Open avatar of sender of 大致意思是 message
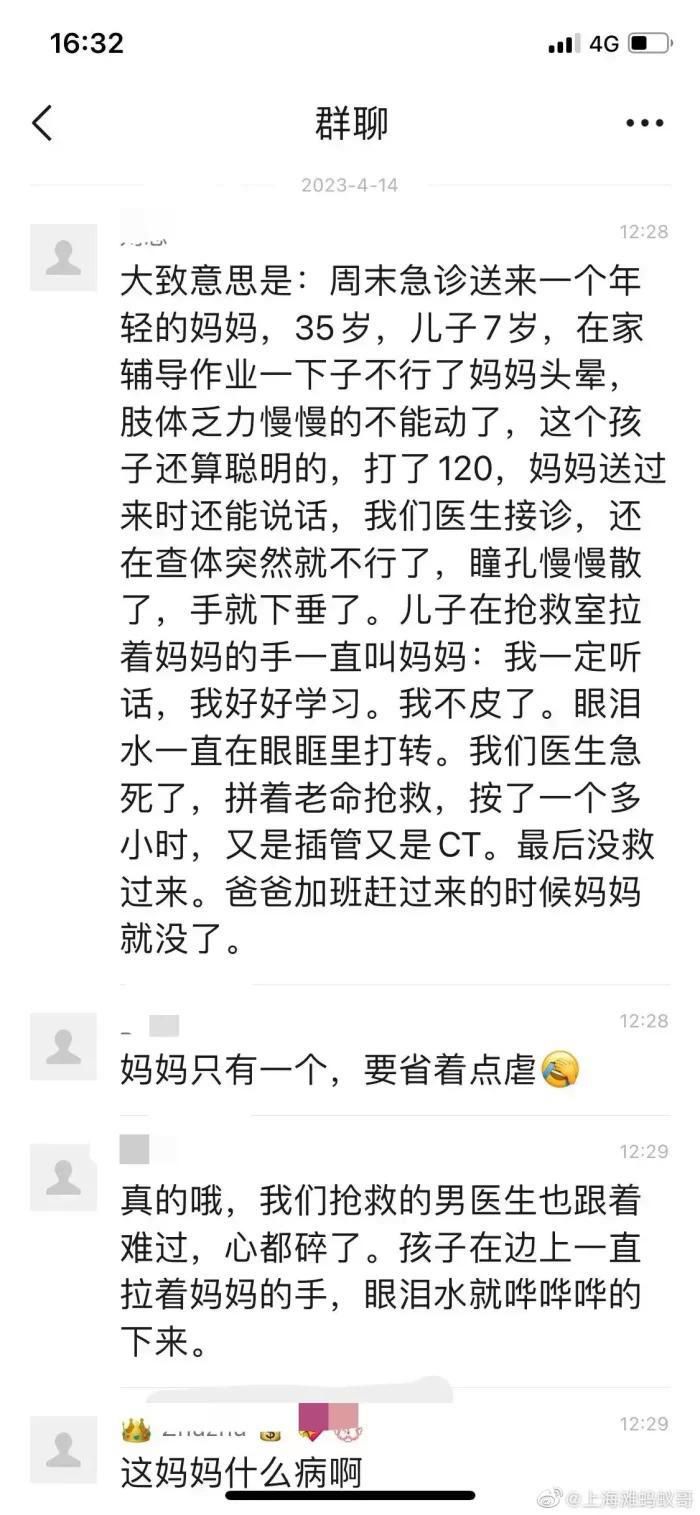Viewport: 700px width, 1515px height. [x=64, y=258]
